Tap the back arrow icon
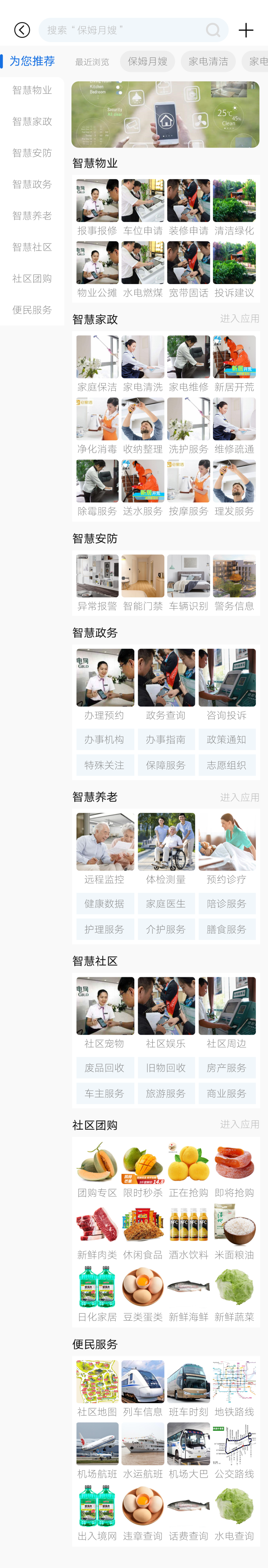 click(x=22, y=30)
